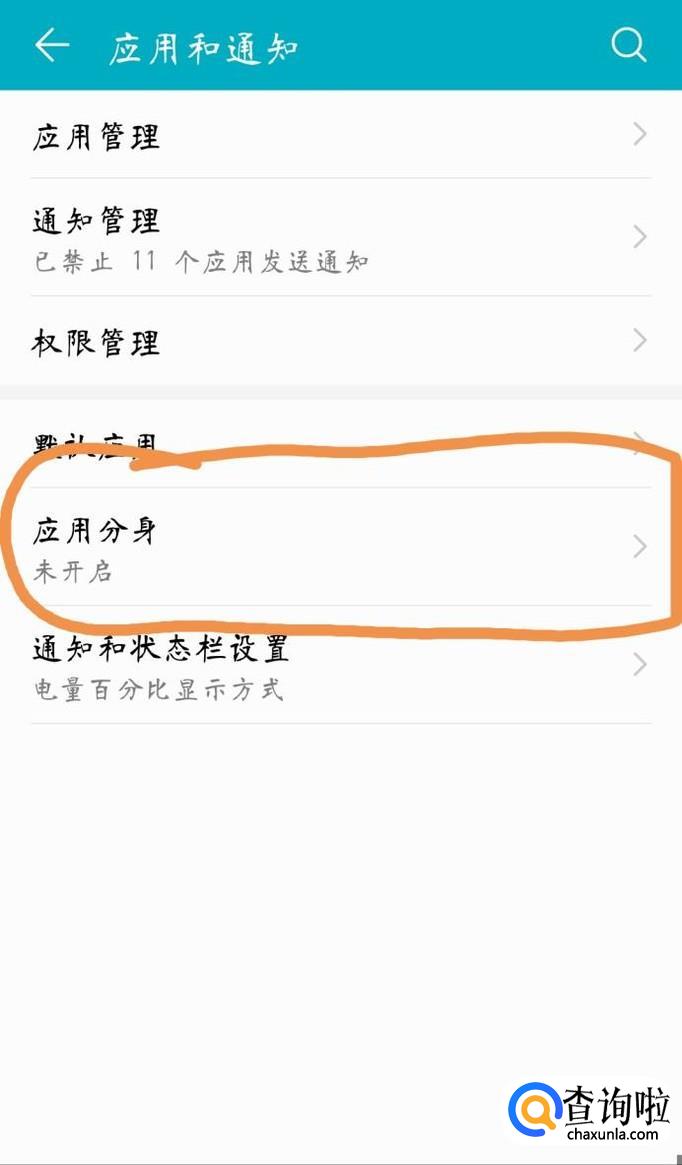Open 默认应用 settings
This screenshot has height=1165, width=682.
pos(340,442)
